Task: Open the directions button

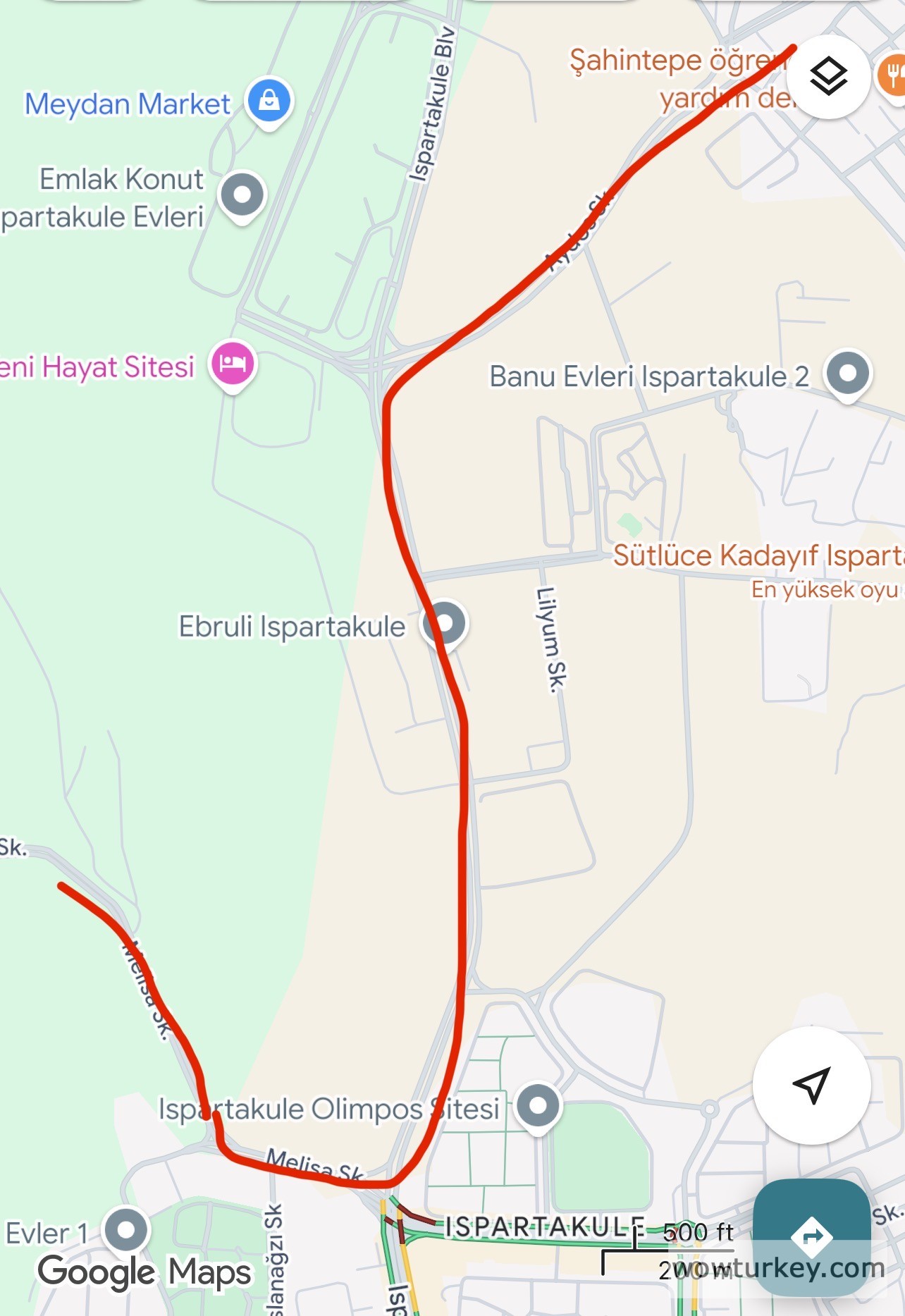Action: (811, 1236)
